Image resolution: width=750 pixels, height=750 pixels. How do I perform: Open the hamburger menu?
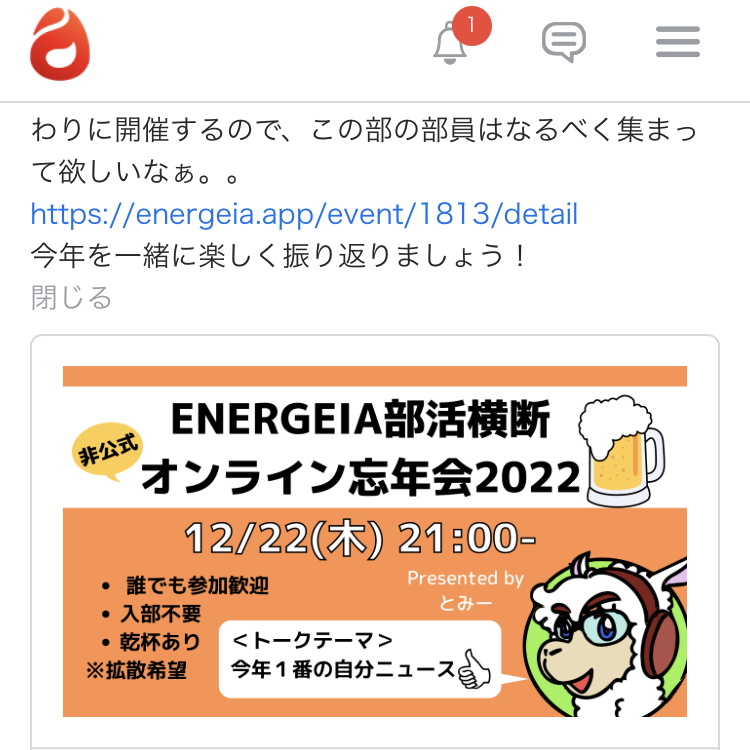(x=677, y=42)
